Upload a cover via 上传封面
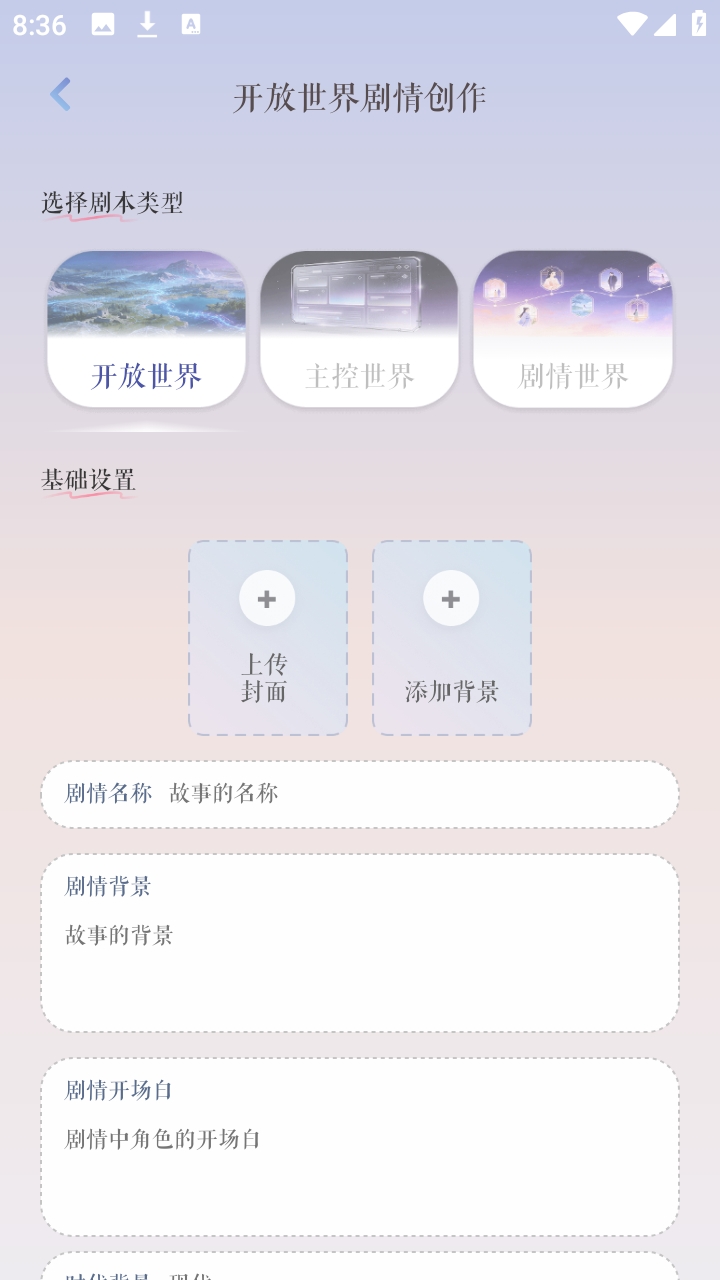Viewport: 720px width, 1280px height. pyautogui.click(x=267, y=637)
